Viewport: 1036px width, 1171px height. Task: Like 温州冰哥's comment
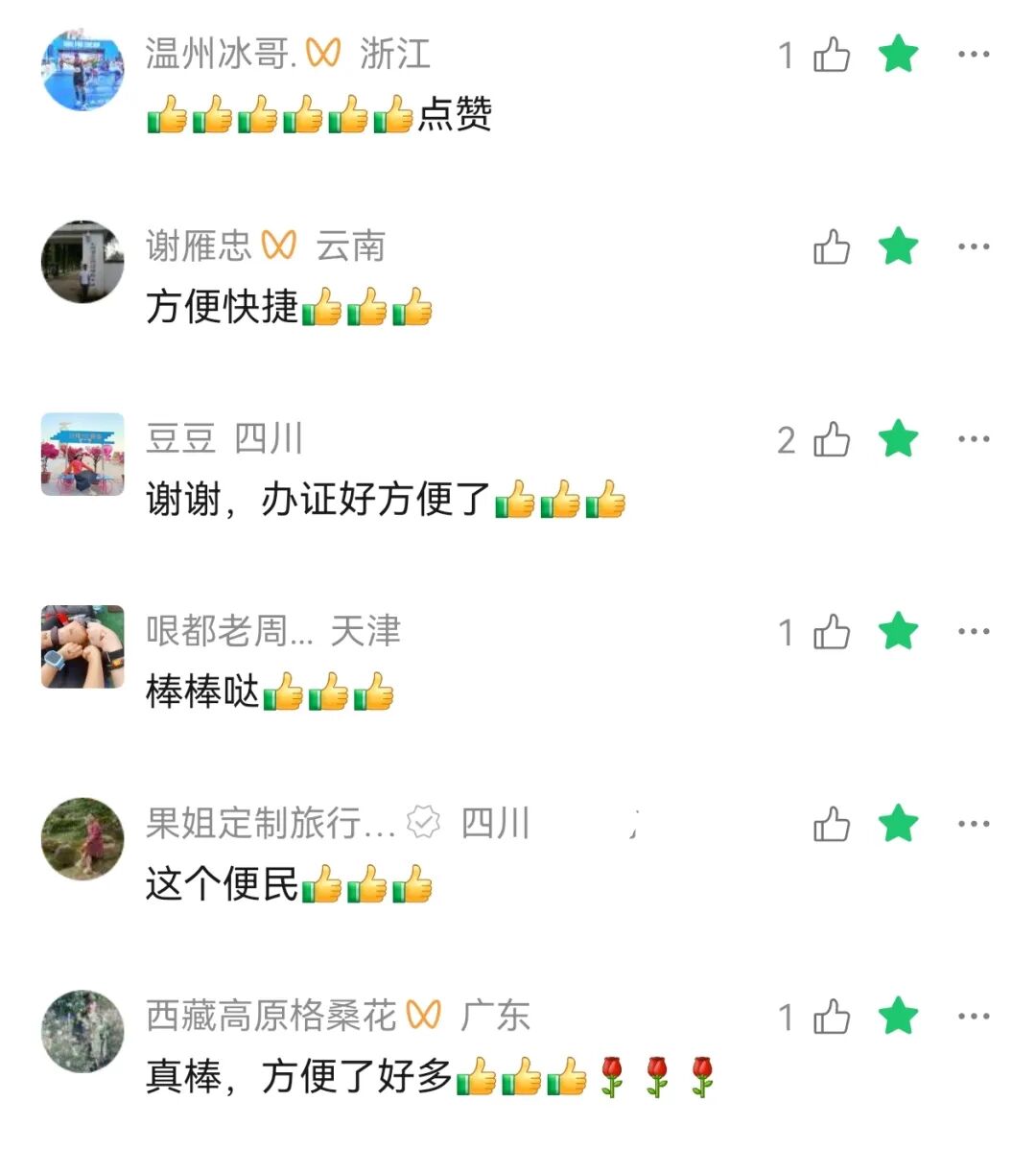(832, 56)
